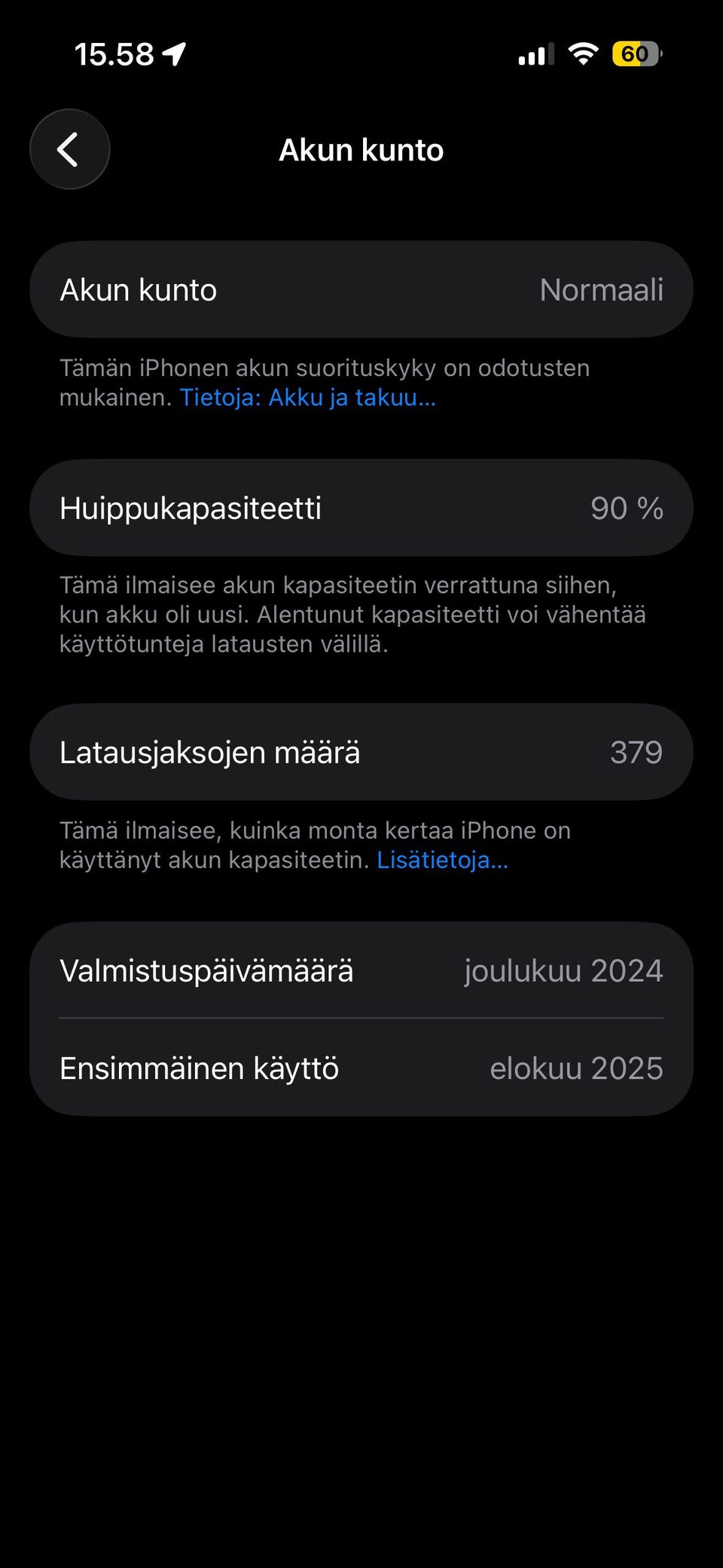
Task: Open the Akun kunto row showing Normaali
Action: (x=360, y=289)
